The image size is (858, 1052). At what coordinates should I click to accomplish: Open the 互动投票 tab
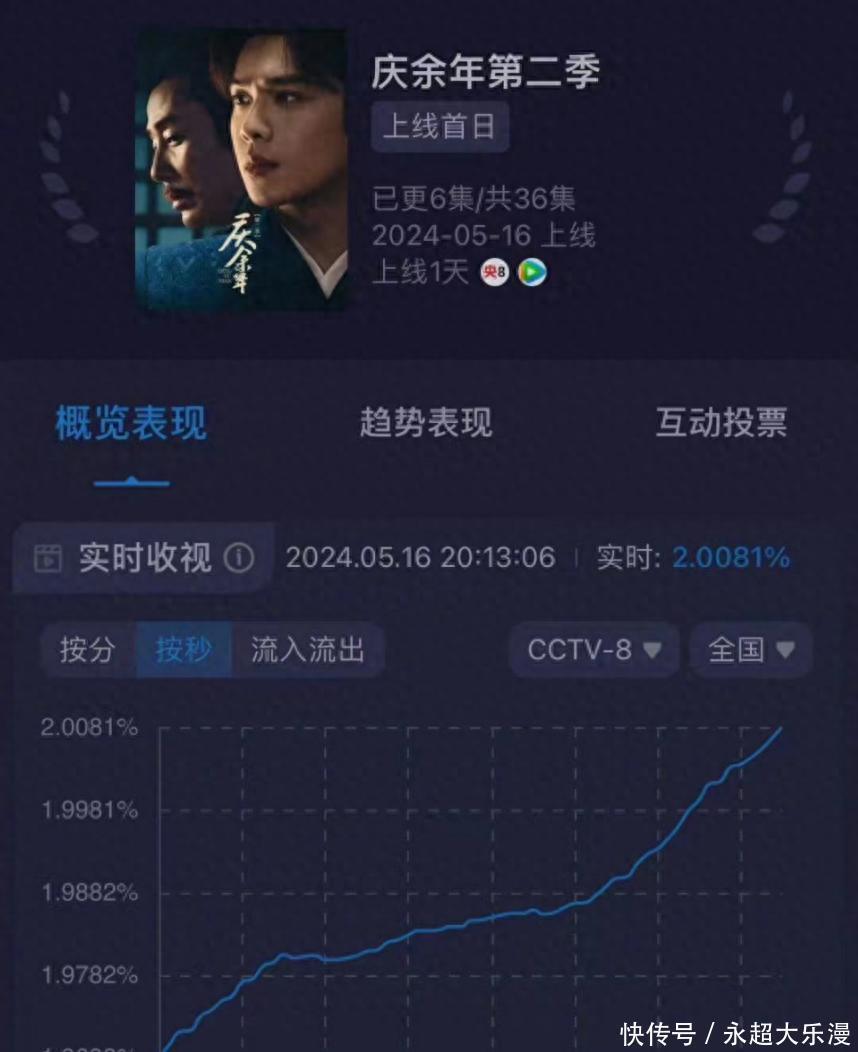pyautogui.click(x=721, y=423)
